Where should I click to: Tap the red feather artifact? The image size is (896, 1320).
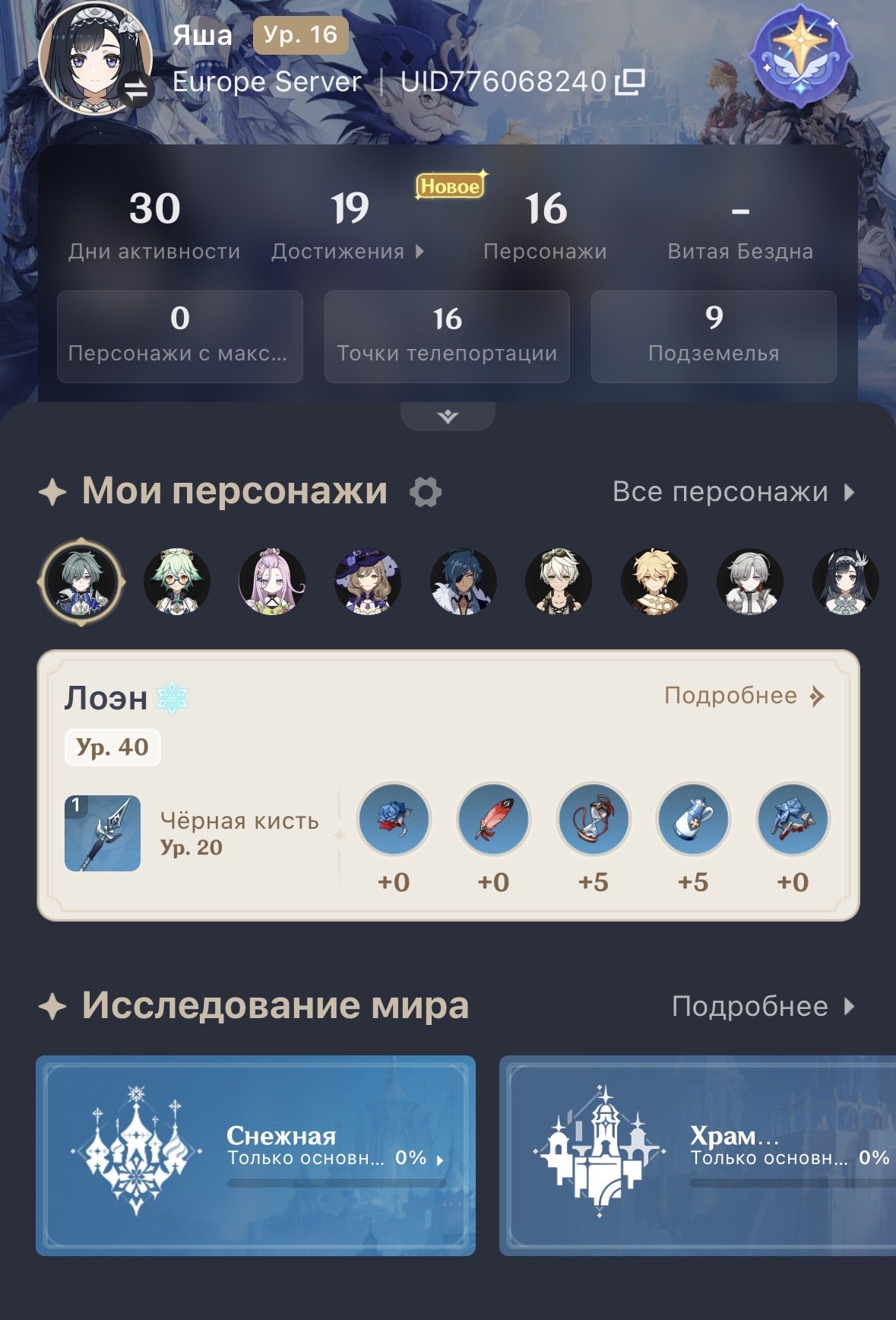click(493, 820)
